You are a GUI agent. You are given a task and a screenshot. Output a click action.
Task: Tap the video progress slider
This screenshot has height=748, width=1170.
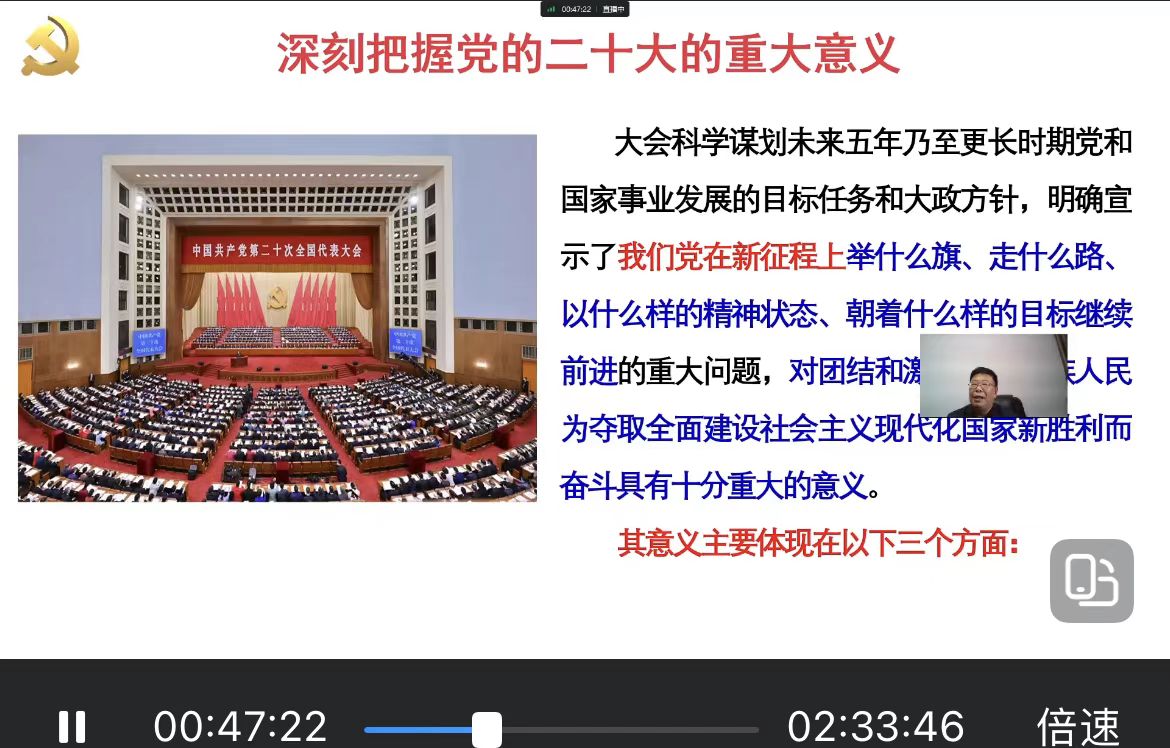tap(487, 729)
